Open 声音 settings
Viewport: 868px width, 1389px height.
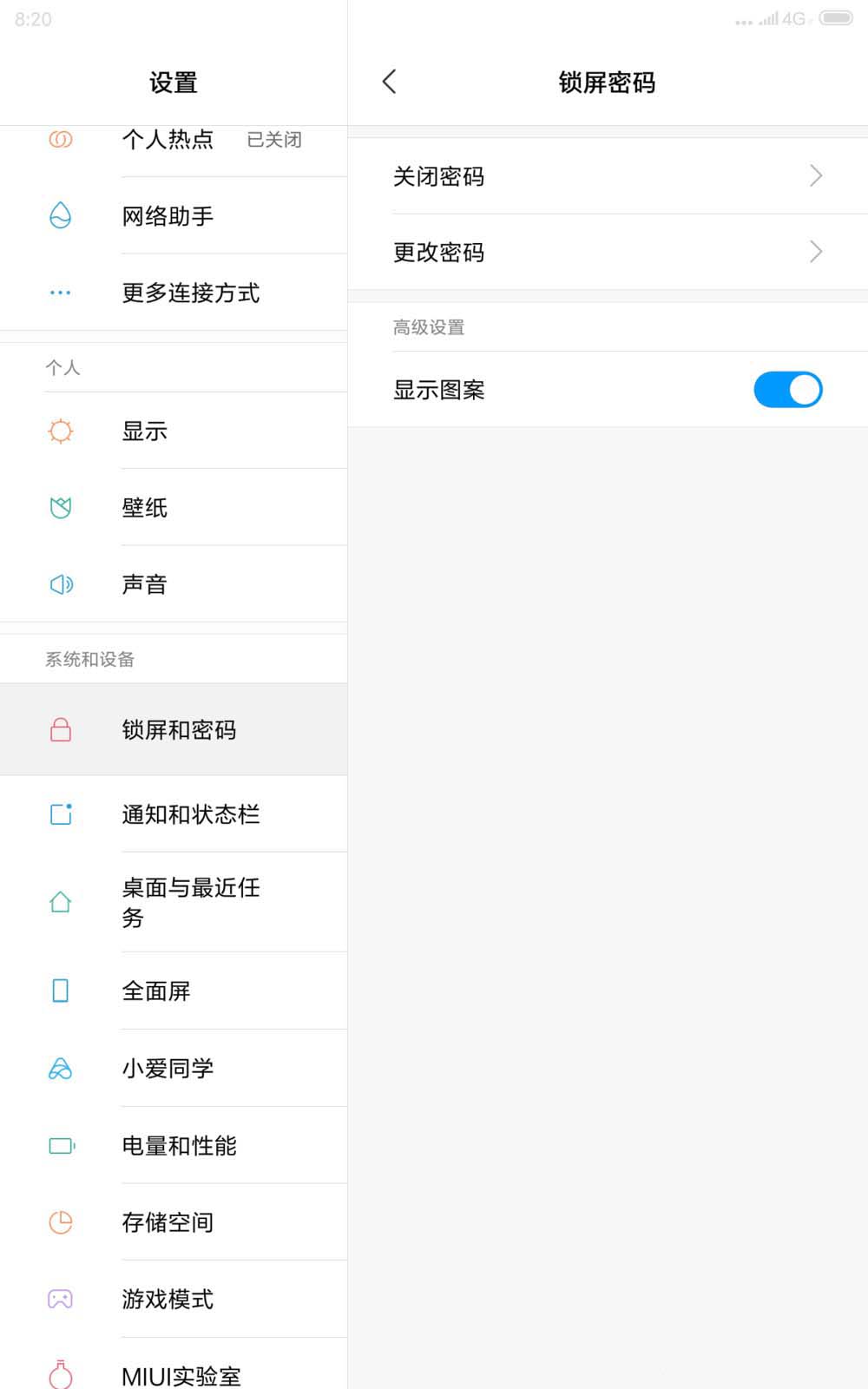point(174,584)
